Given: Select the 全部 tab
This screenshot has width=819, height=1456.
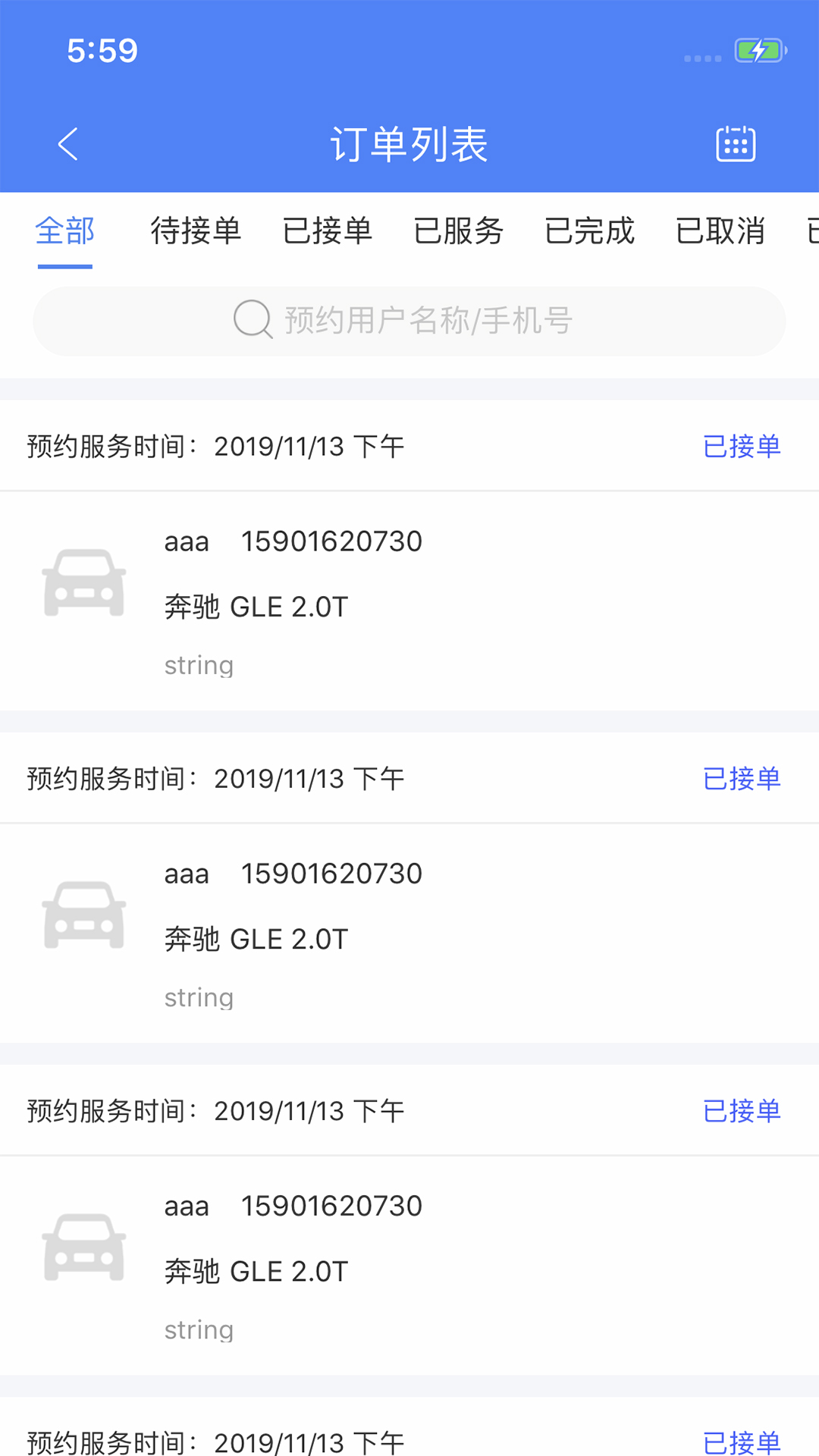Looking at the screenshot, I should pos(65,231).
